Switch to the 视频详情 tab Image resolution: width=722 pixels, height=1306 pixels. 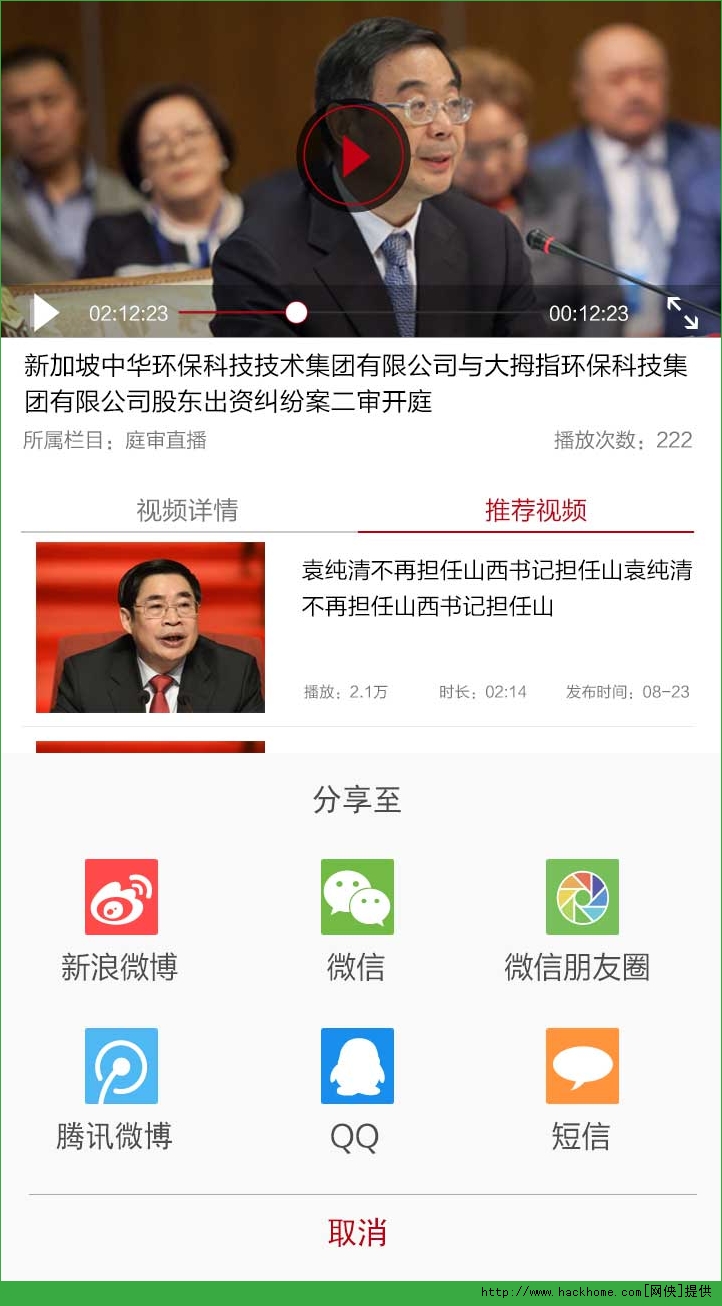click(x=187, y=511)
